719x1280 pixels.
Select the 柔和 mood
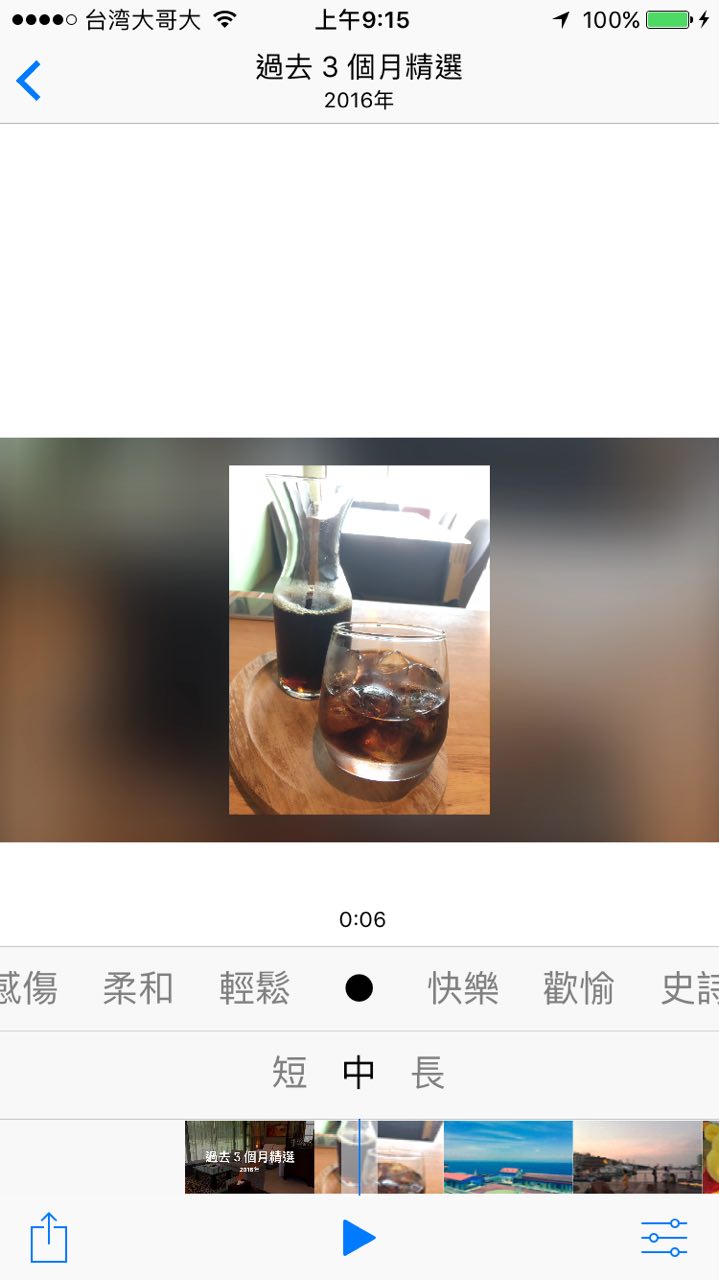pyautogui.click(x=138, y=989)
